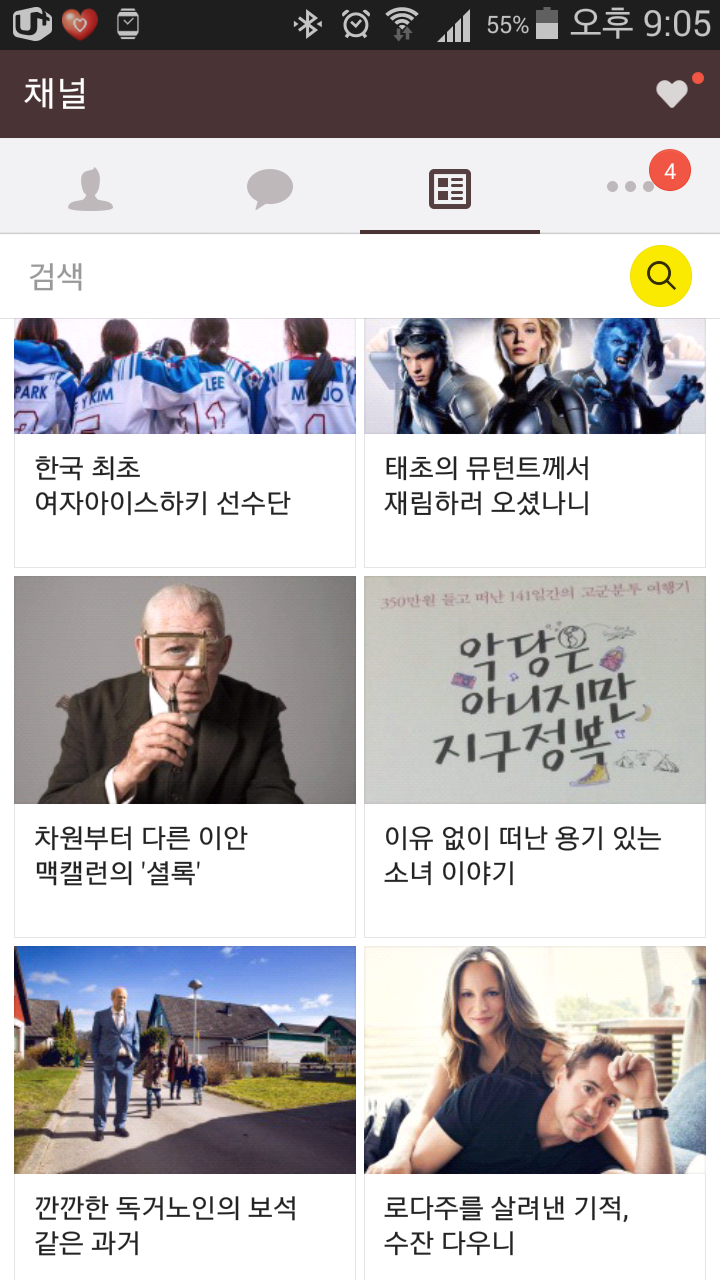Viewport: 720px width, 1280px height.
Task: Tap the '악당은 아니지만 지구정복' book cover
Action: [x=534, y=690]
